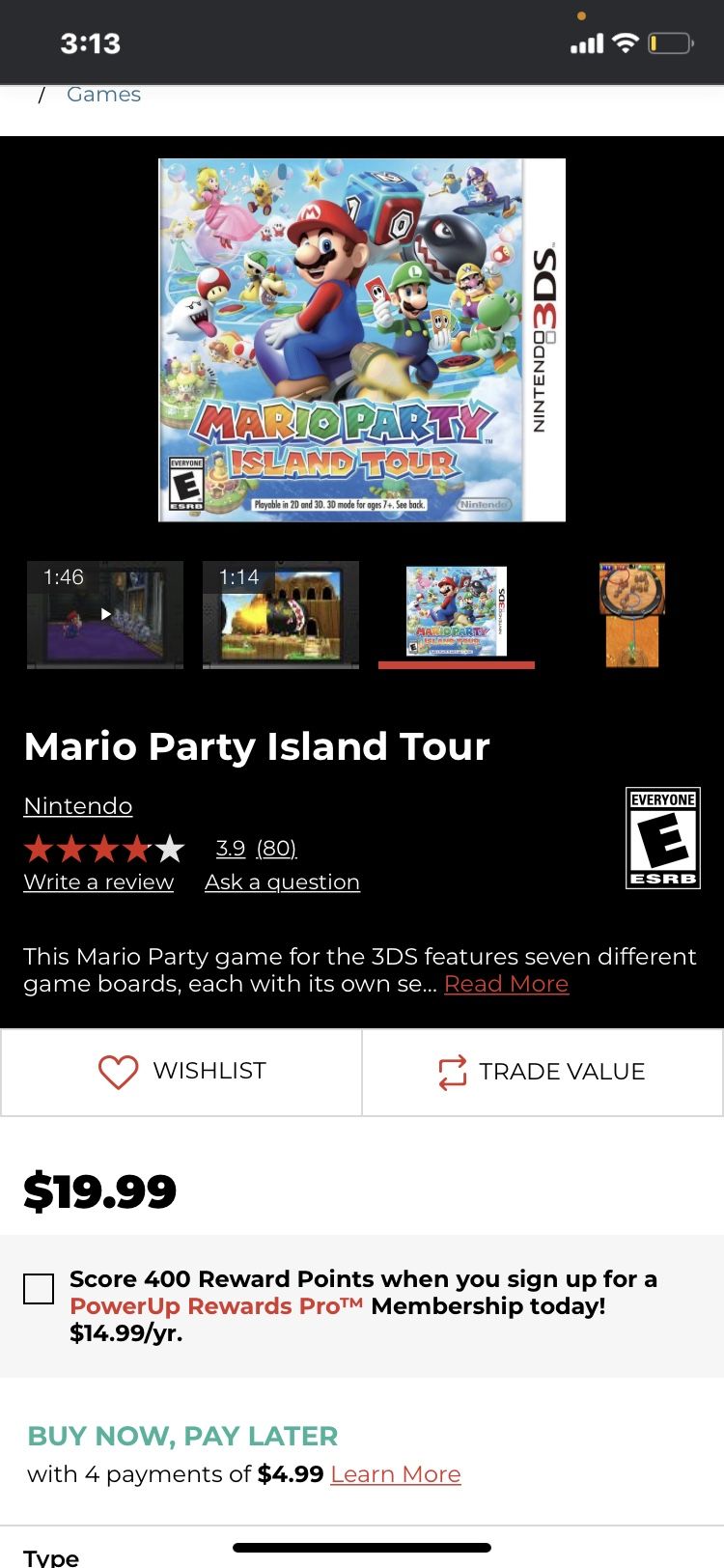Viewport: 724px width, 1568px height.
Task: Tap Learn More about pay later
Action: pyautogui.click(x=396, y=1474)
